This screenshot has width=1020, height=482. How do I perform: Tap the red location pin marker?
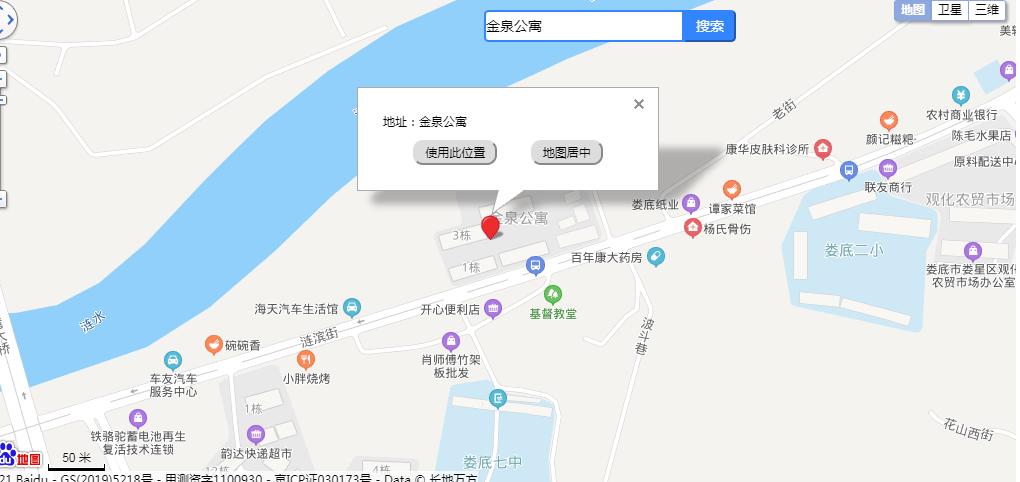pos(490,227)
